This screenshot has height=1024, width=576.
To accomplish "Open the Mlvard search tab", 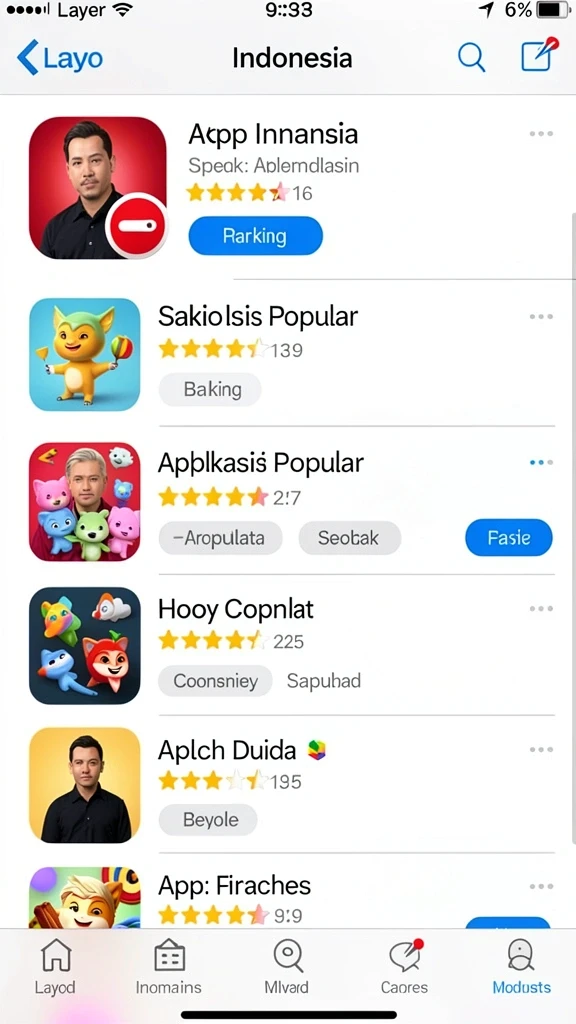I will point(287,966).
